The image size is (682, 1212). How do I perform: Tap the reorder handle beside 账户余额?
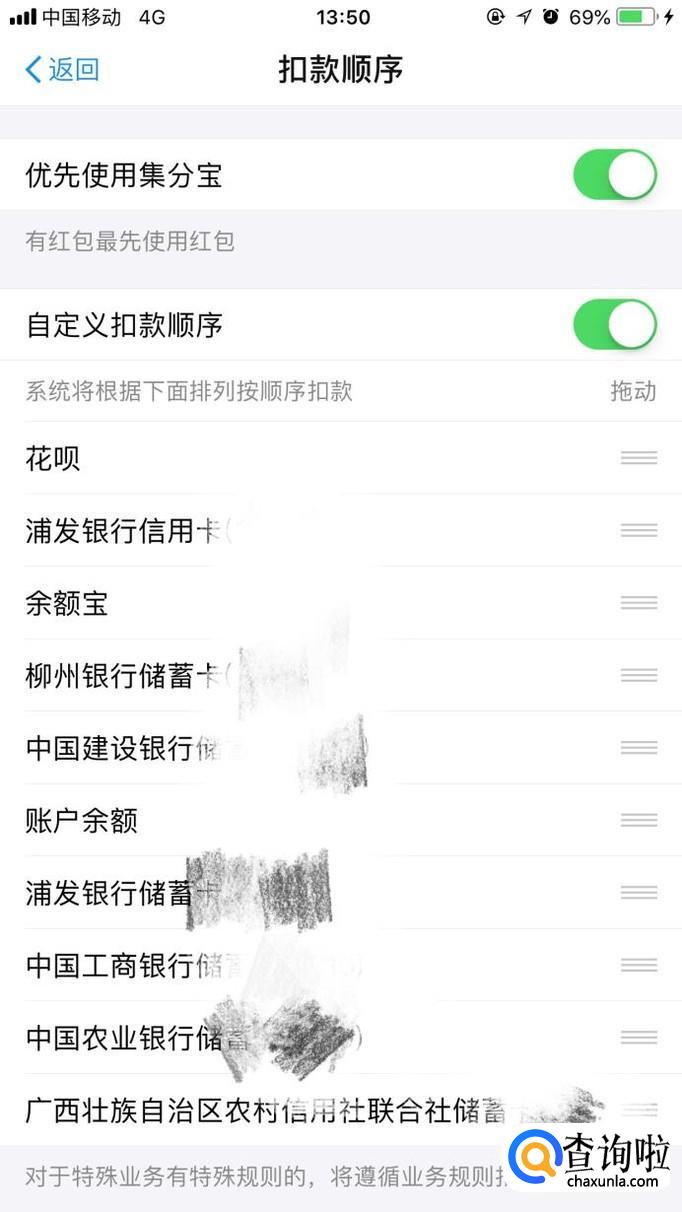tap(638, 820)
